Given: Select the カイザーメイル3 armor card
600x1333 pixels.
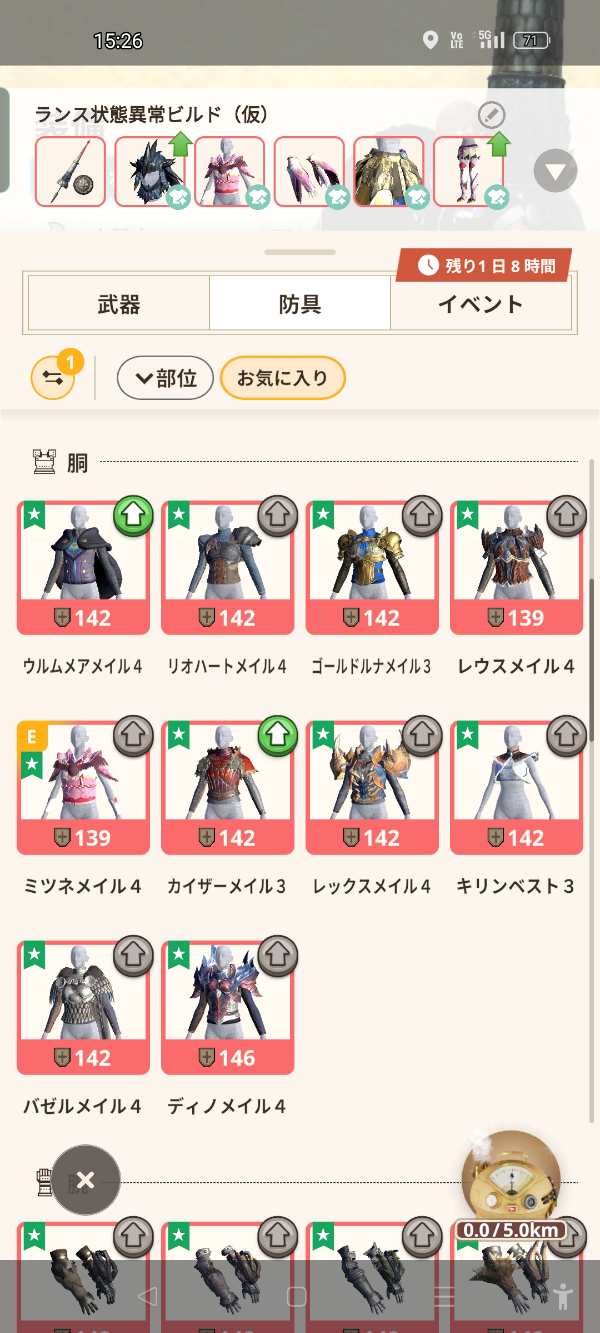Looking at the screenshot, I should click(227, 788).
